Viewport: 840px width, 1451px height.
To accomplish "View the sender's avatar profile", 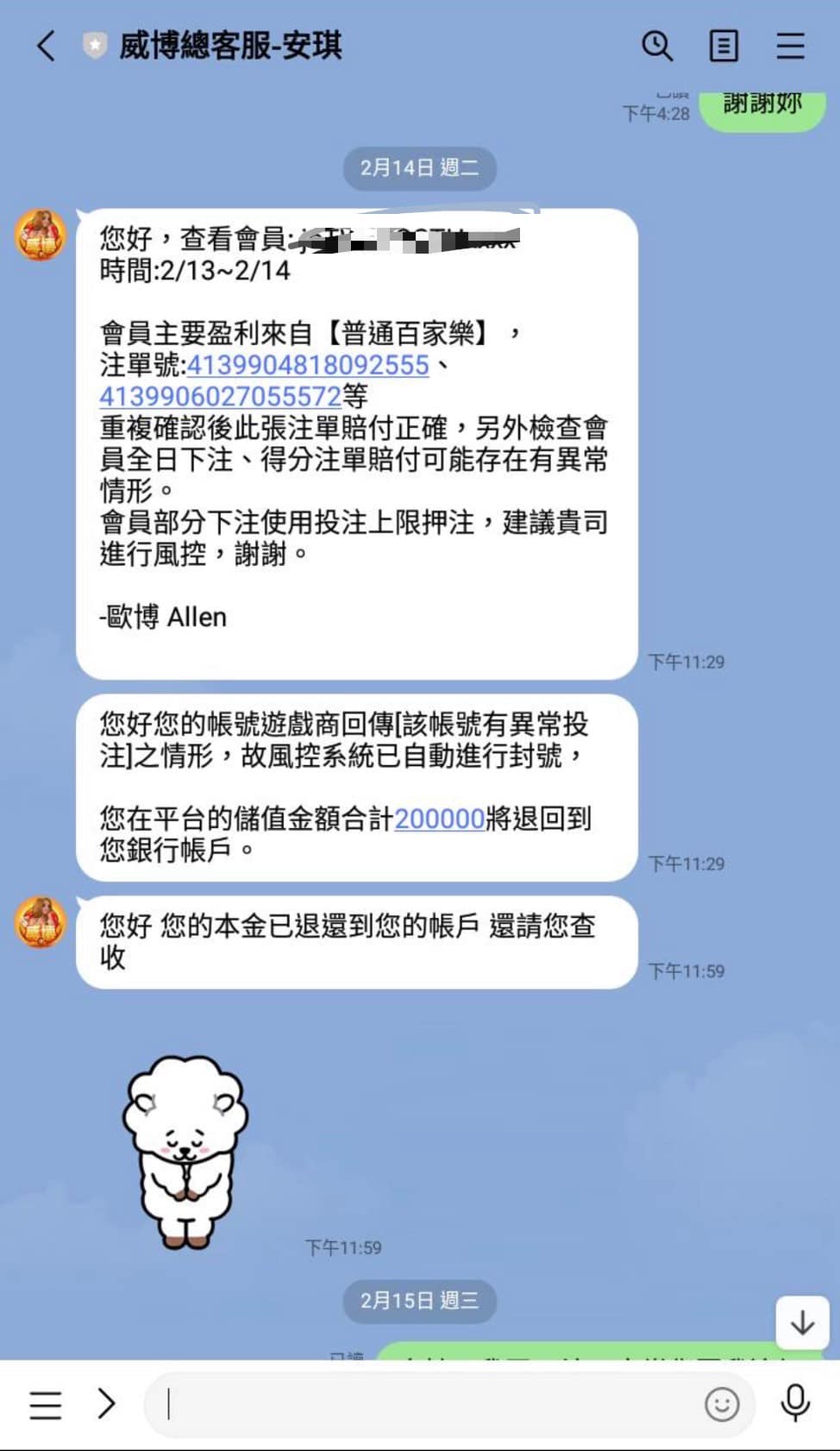I will pyautogui.click(x=41, y=235).
